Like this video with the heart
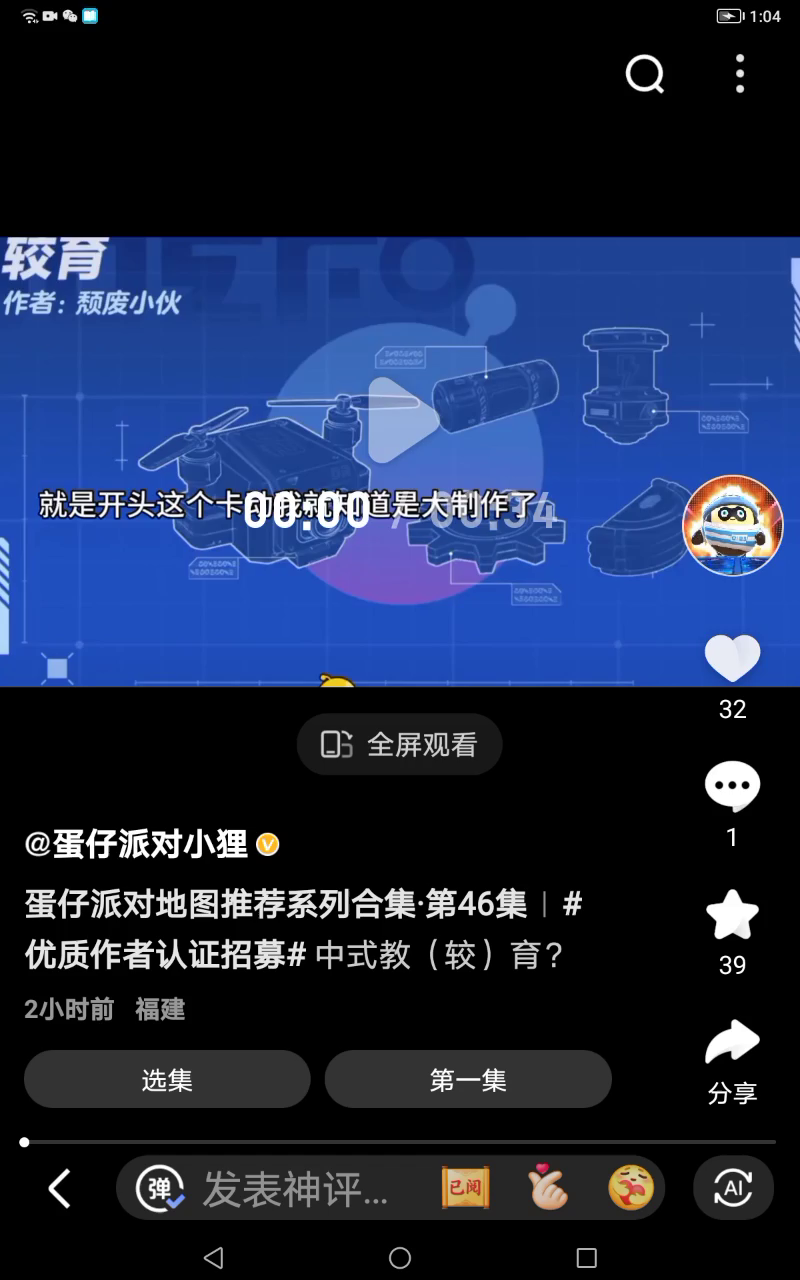The image size is (800, 1280). 733,658
